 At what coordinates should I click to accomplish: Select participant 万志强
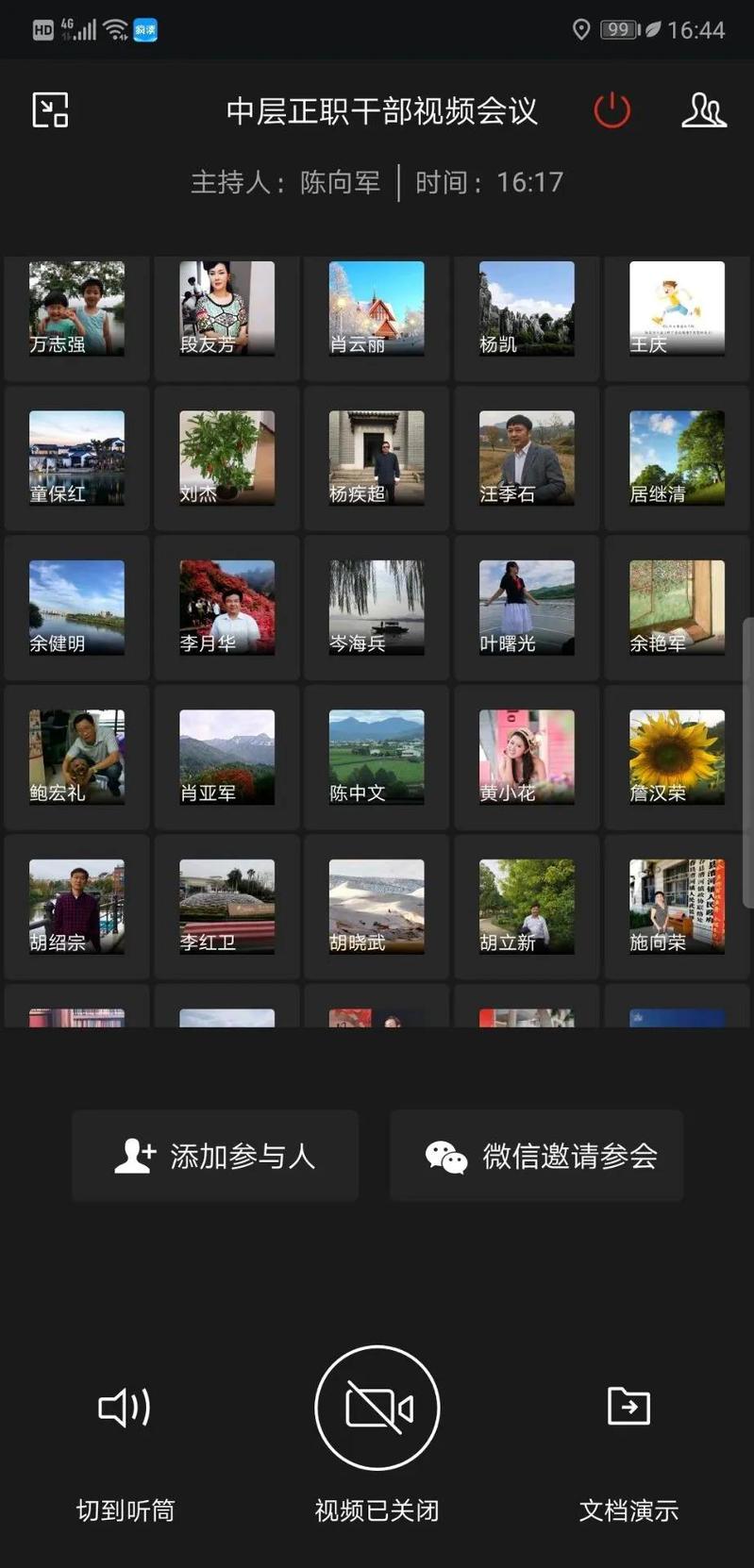coord(76,309)
